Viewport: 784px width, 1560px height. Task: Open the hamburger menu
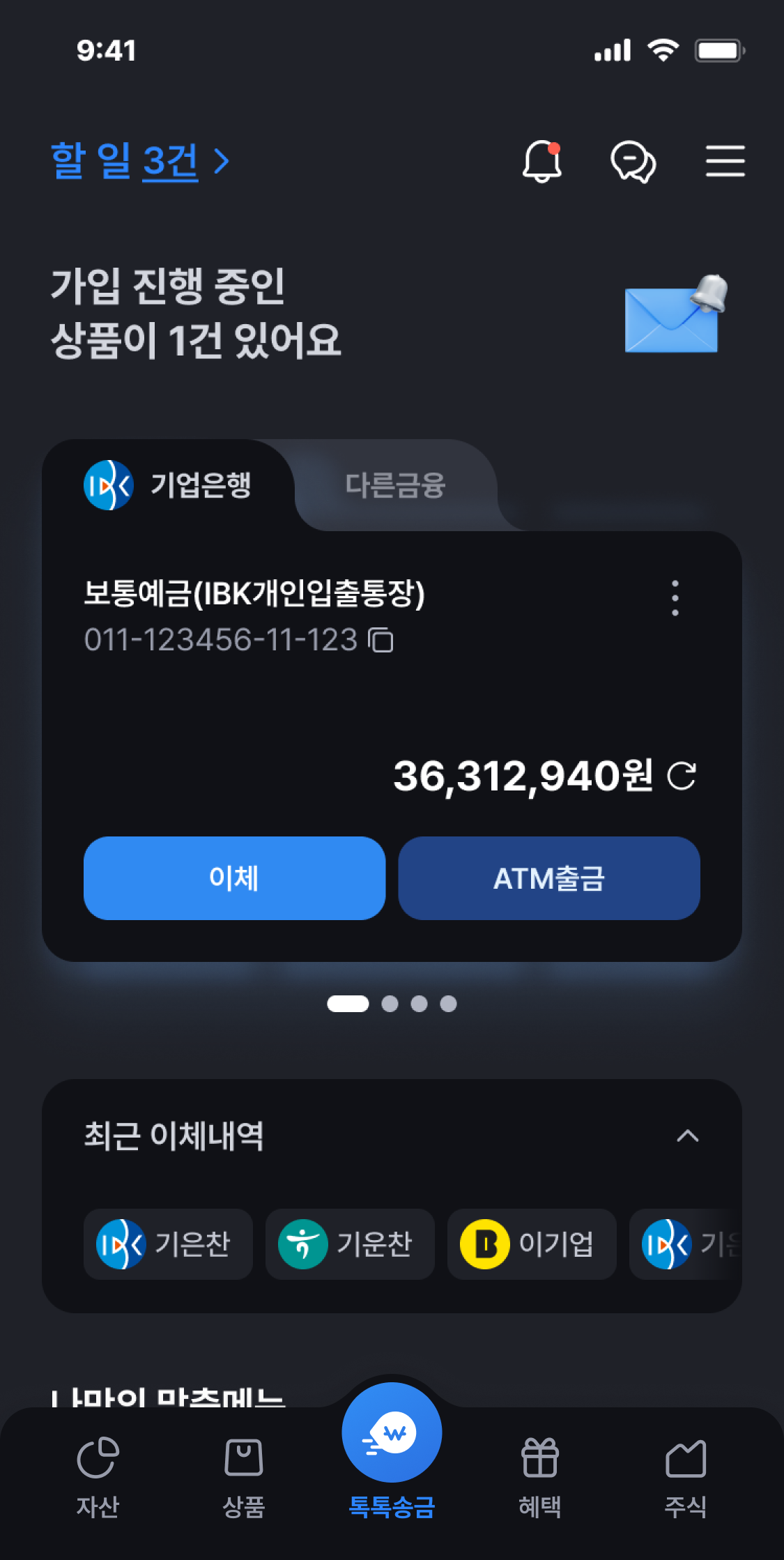[x=725, y=161]
